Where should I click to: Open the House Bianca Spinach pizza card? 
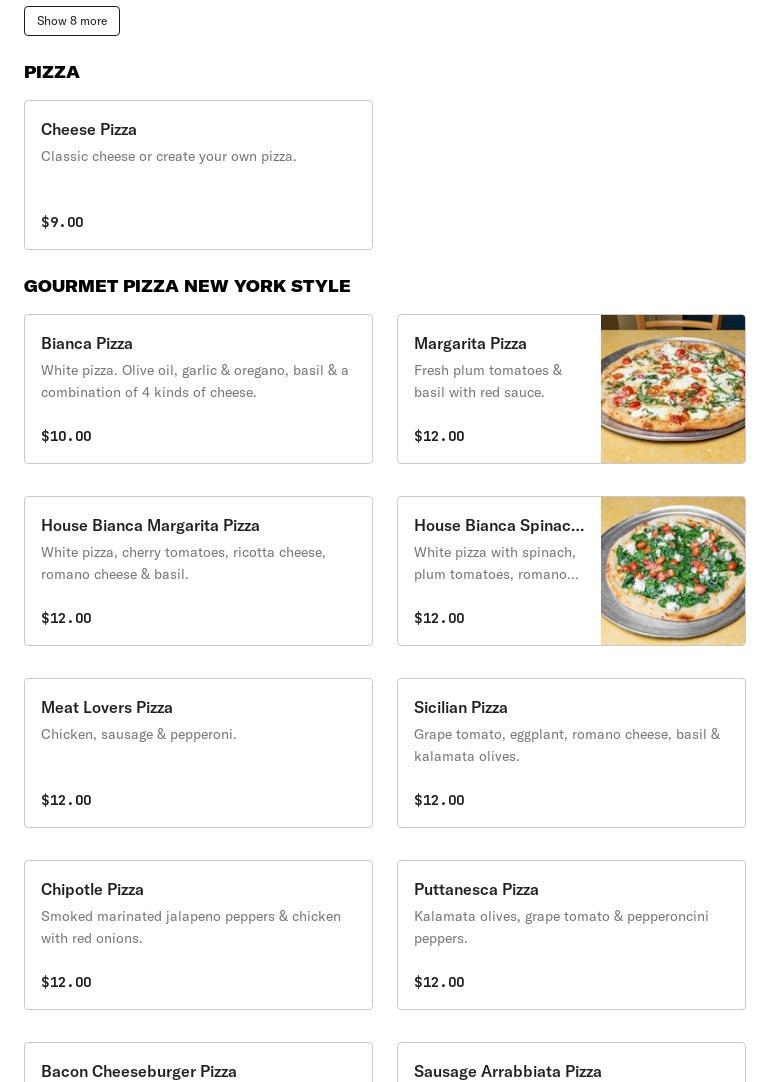coord(571,571)
